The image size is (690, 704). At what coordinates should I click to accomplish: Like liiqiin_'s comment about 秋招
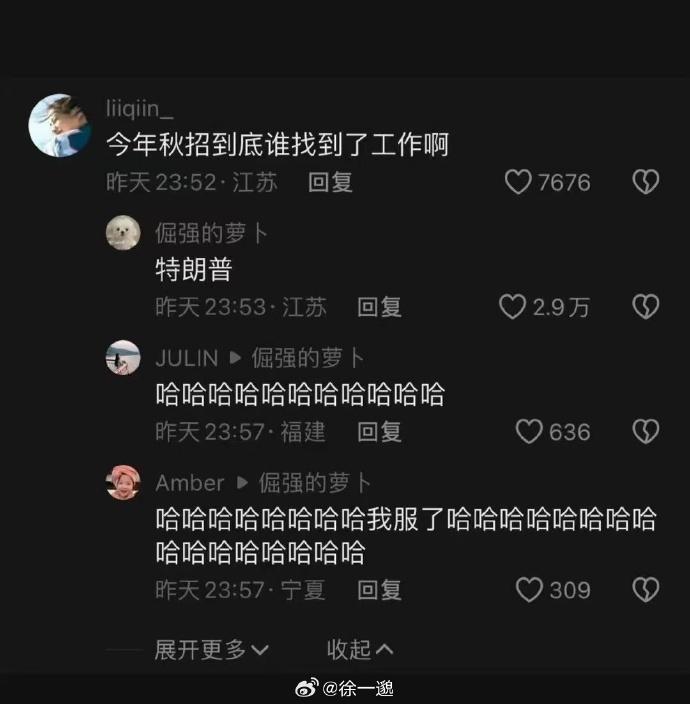(x=519, y=182)
